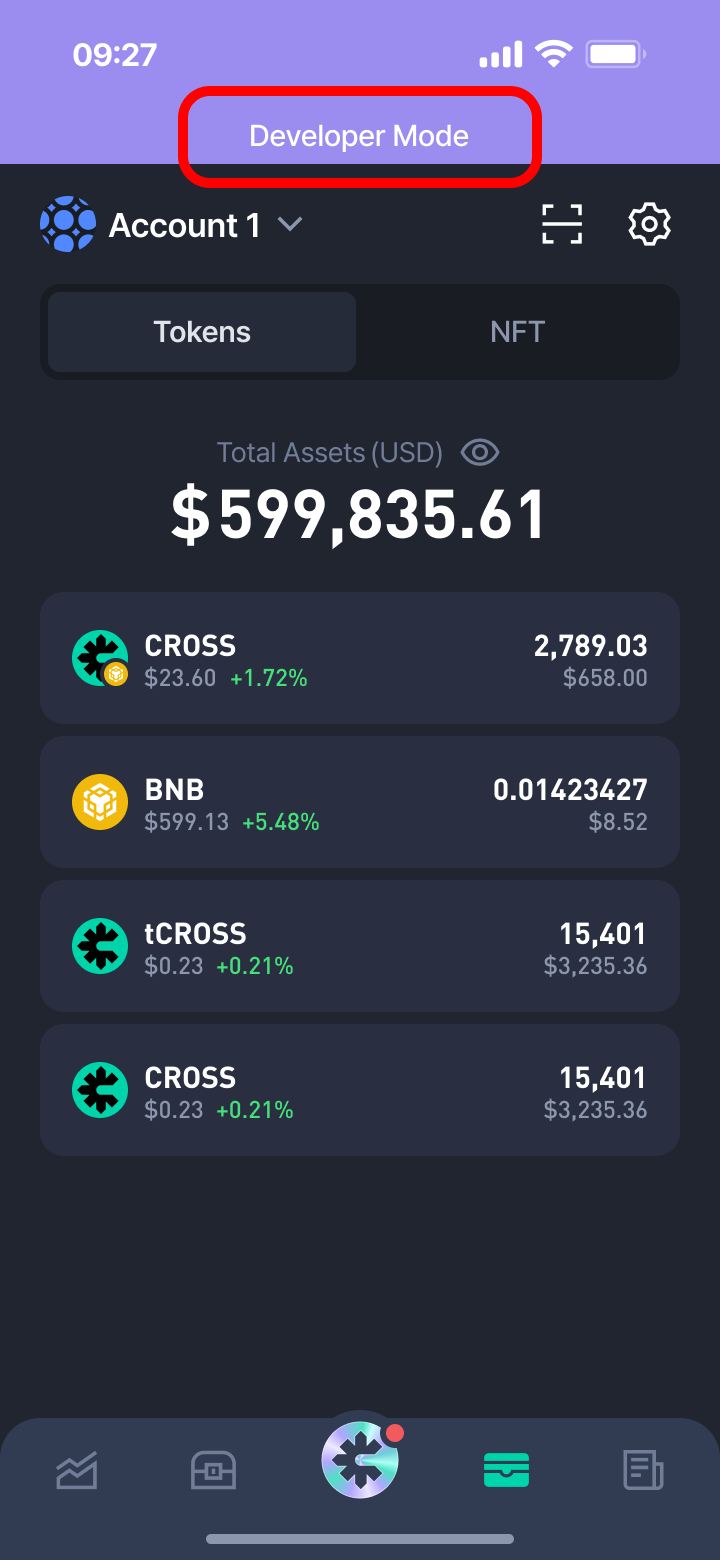Open the BNB token card
720x1560 pixels.
coord(360,802)
